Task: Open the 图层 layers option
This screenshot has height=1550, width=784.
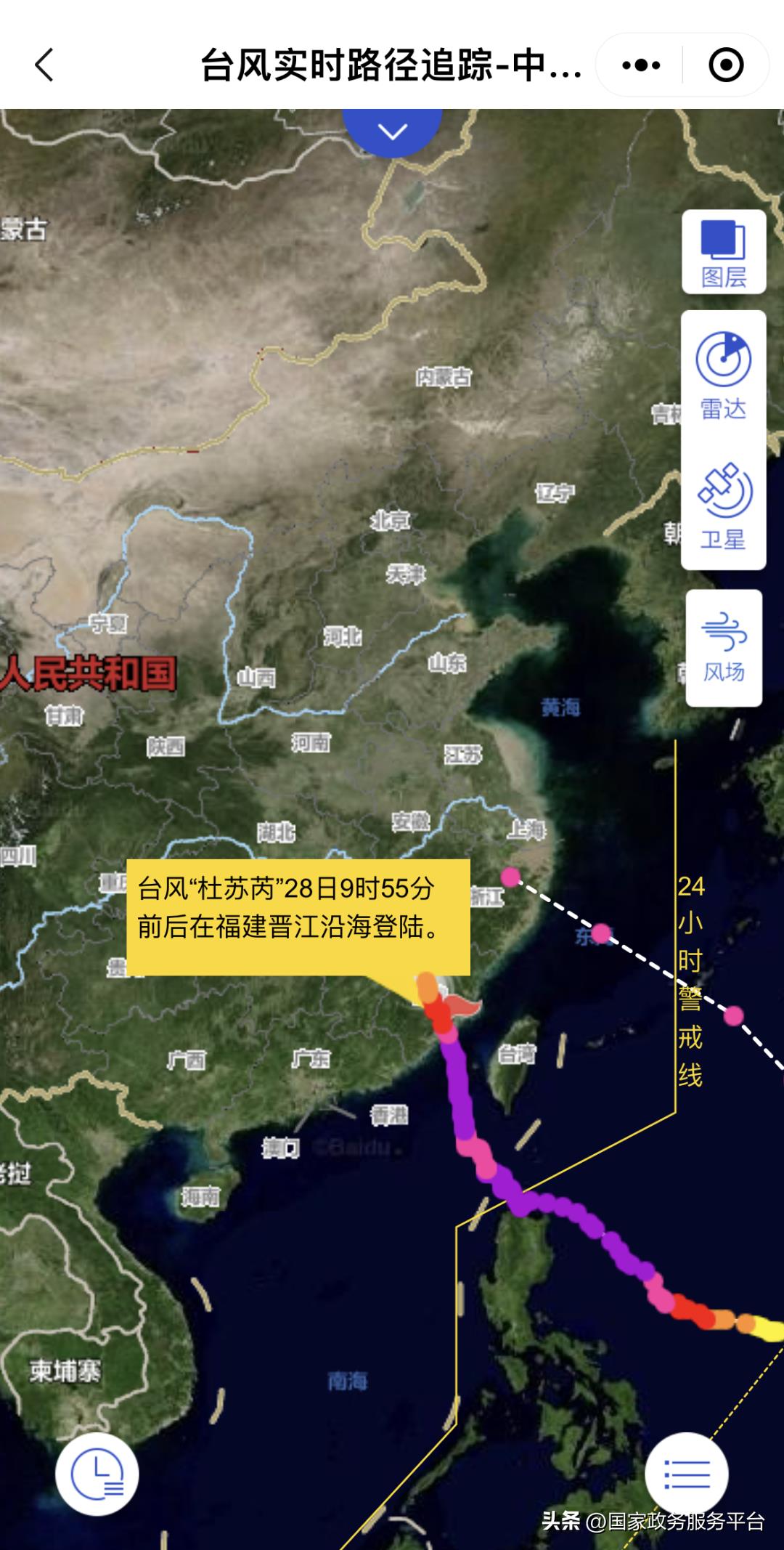Action: pos(724,253)
